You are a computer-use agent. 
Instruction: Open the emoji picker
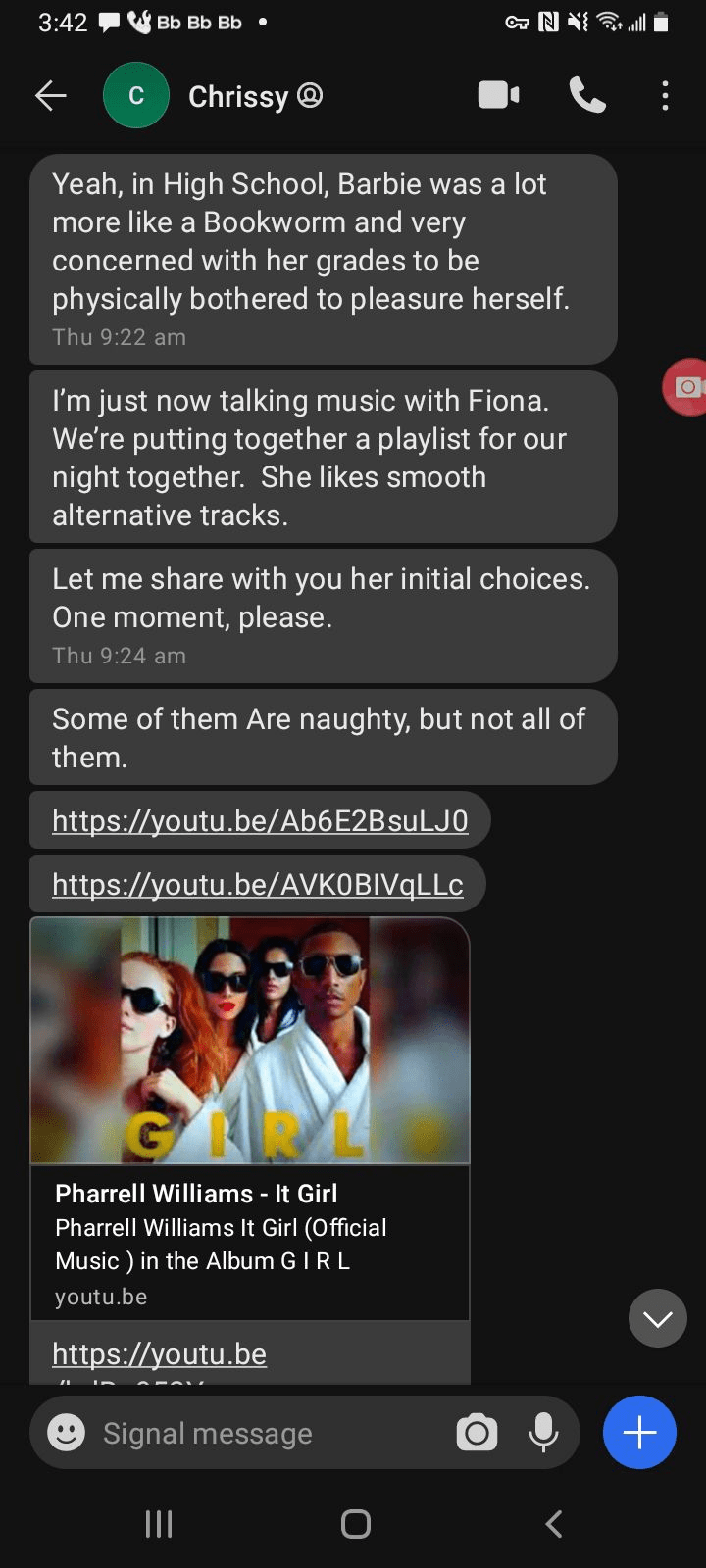click(x=67, y=1433)
